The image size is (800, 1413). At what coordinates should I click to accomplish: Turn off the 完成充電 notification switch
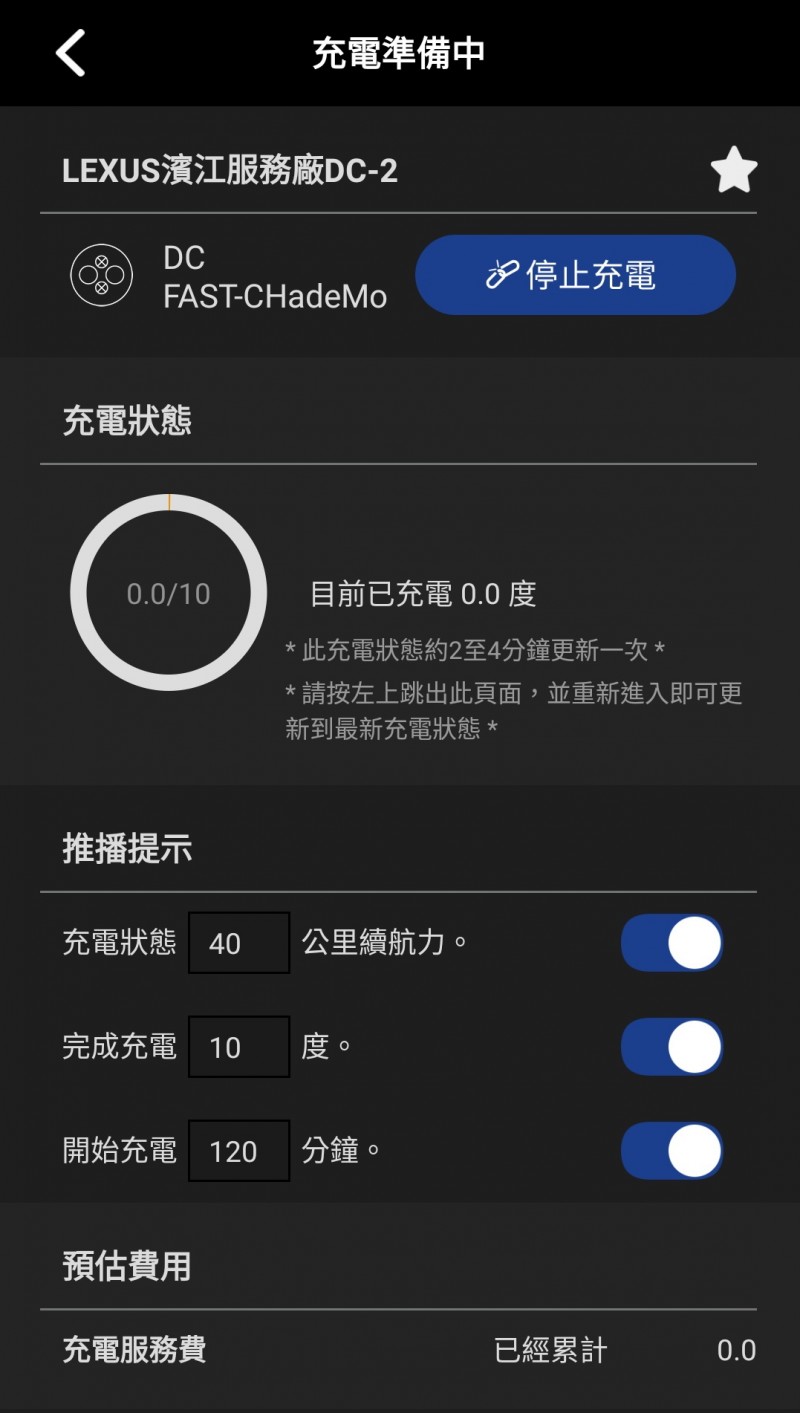point(672,1047)
